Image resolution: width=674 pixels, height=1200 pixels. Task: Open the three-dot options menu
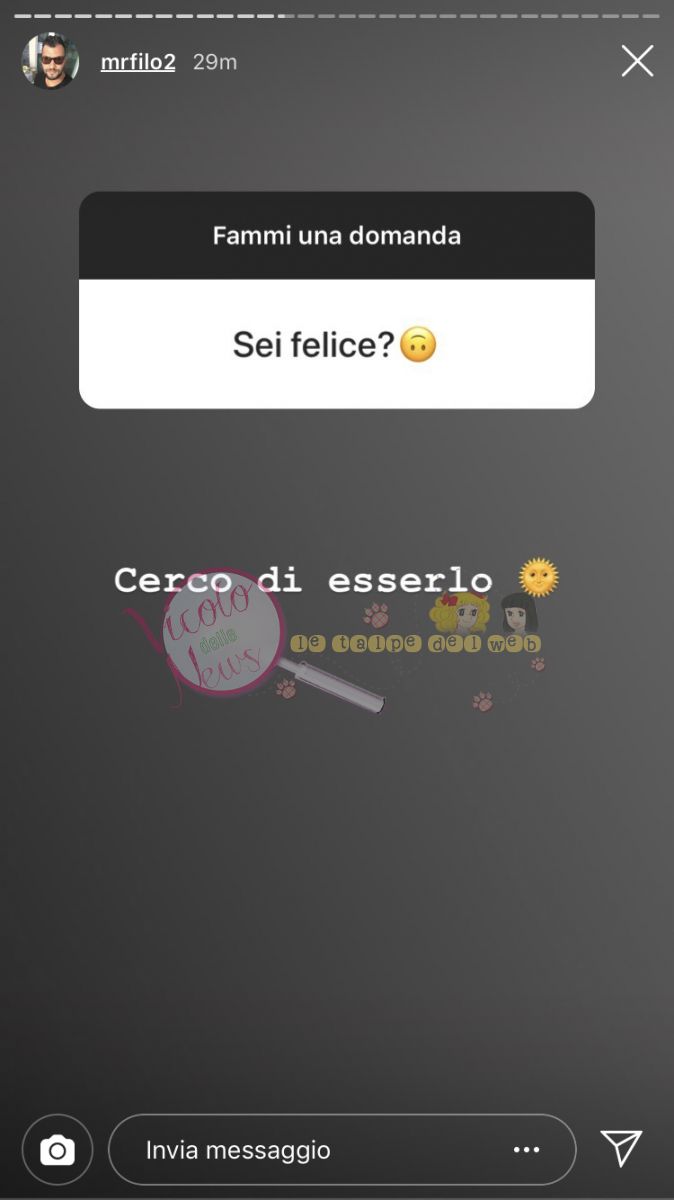coord(527,1150)
